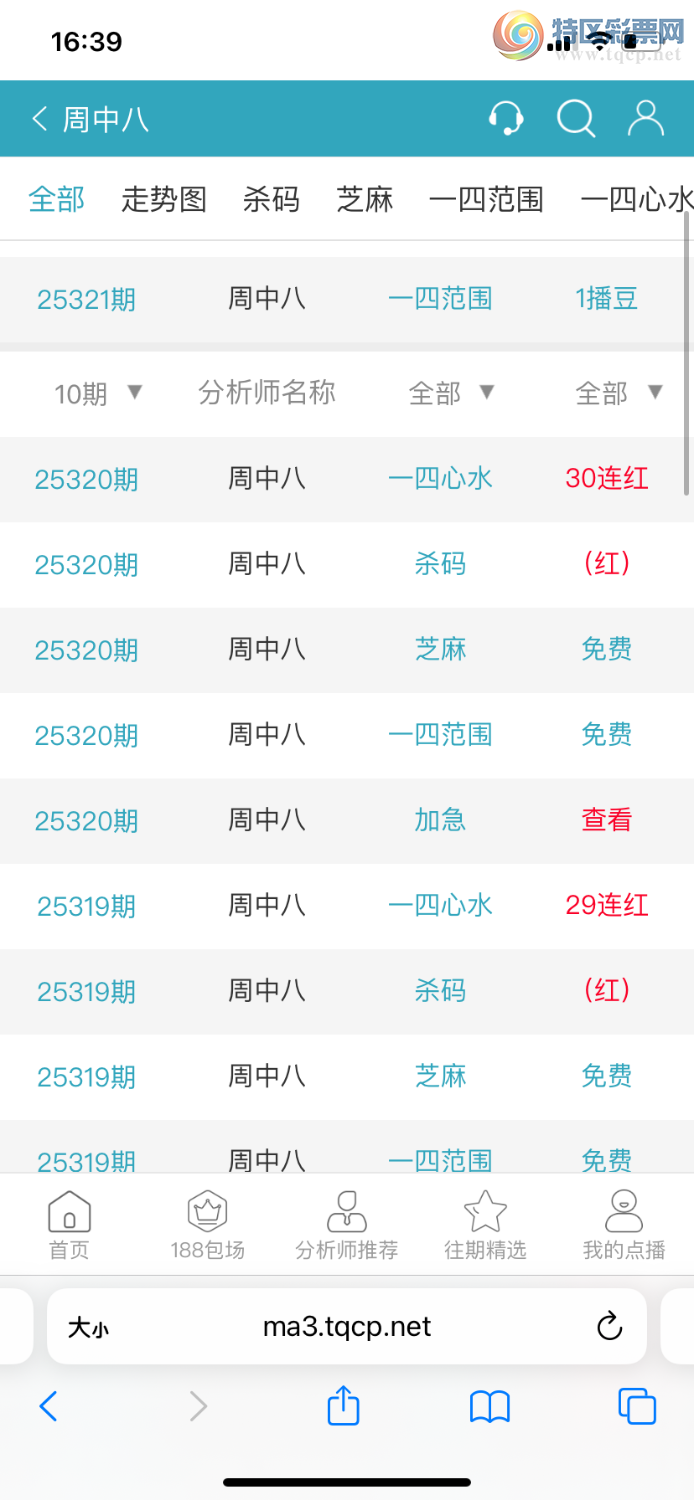This screenshot has height=1500, width=694.
Task: Switch to 走势图 tab
Action: click(164, 199)
